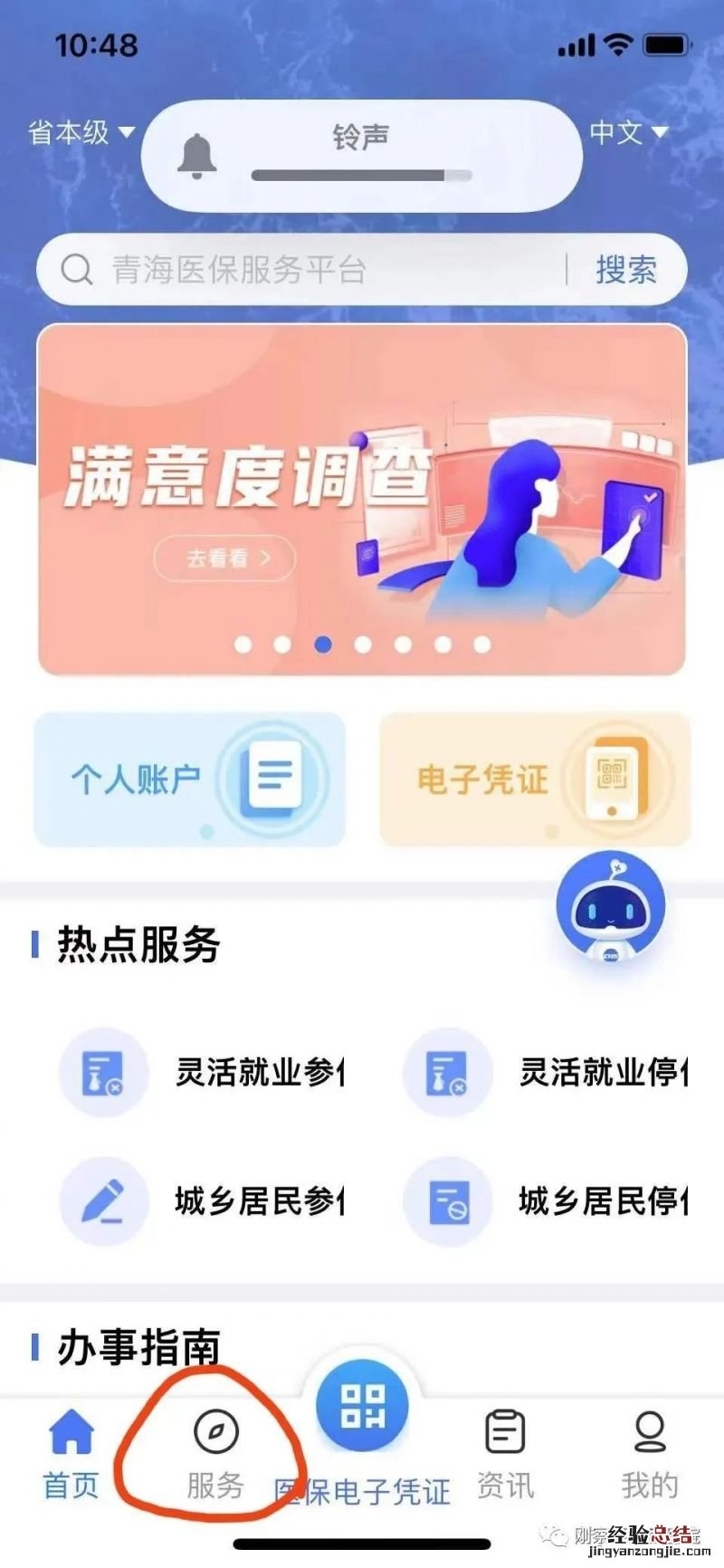Change language via 中文 dropdown
The width and height of the screenshot is (724, 1568).
click(628, 133)
